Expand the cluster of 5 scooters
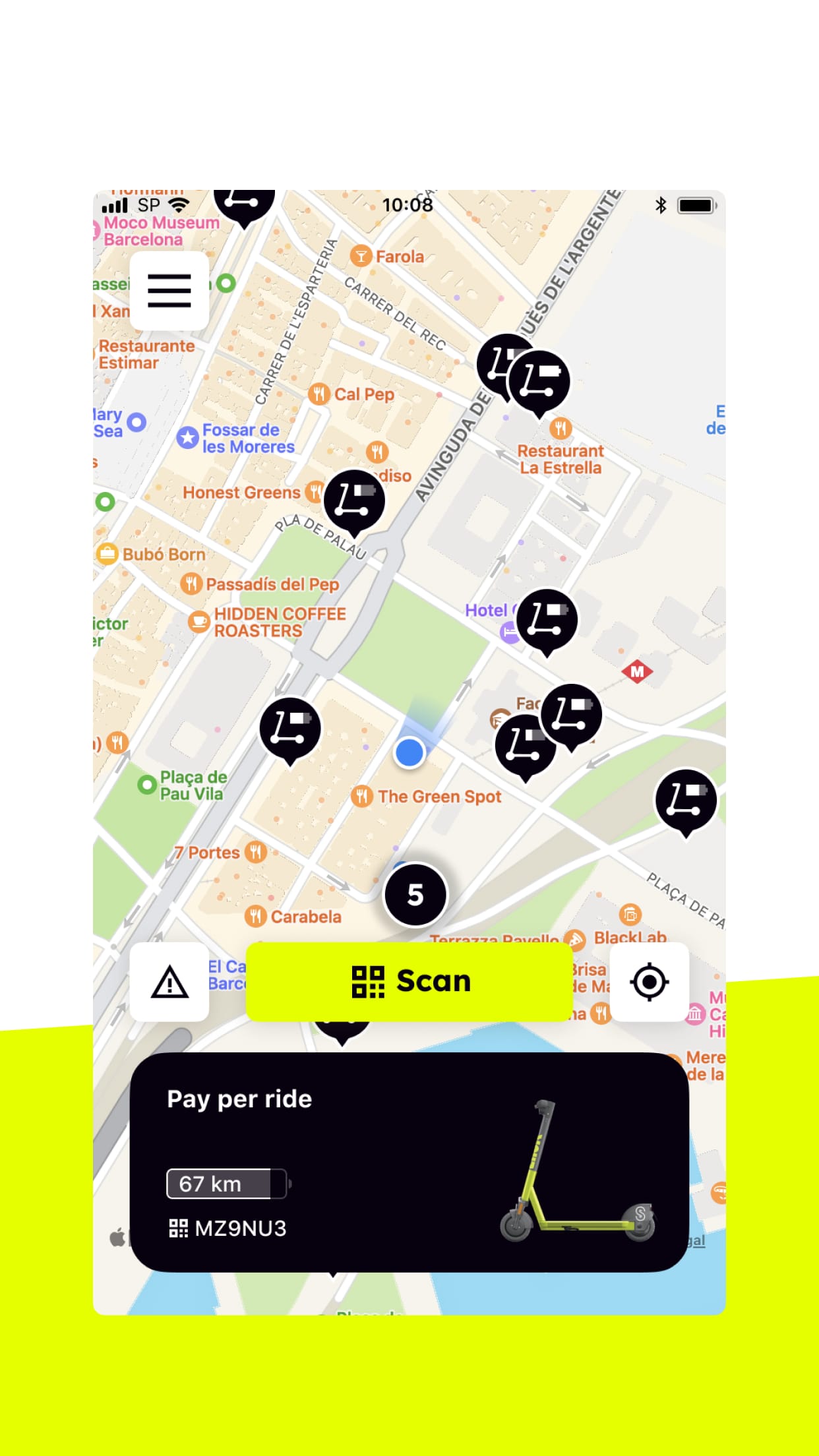The height and width of the screenshot is (1456, 819). click(415, 895)
